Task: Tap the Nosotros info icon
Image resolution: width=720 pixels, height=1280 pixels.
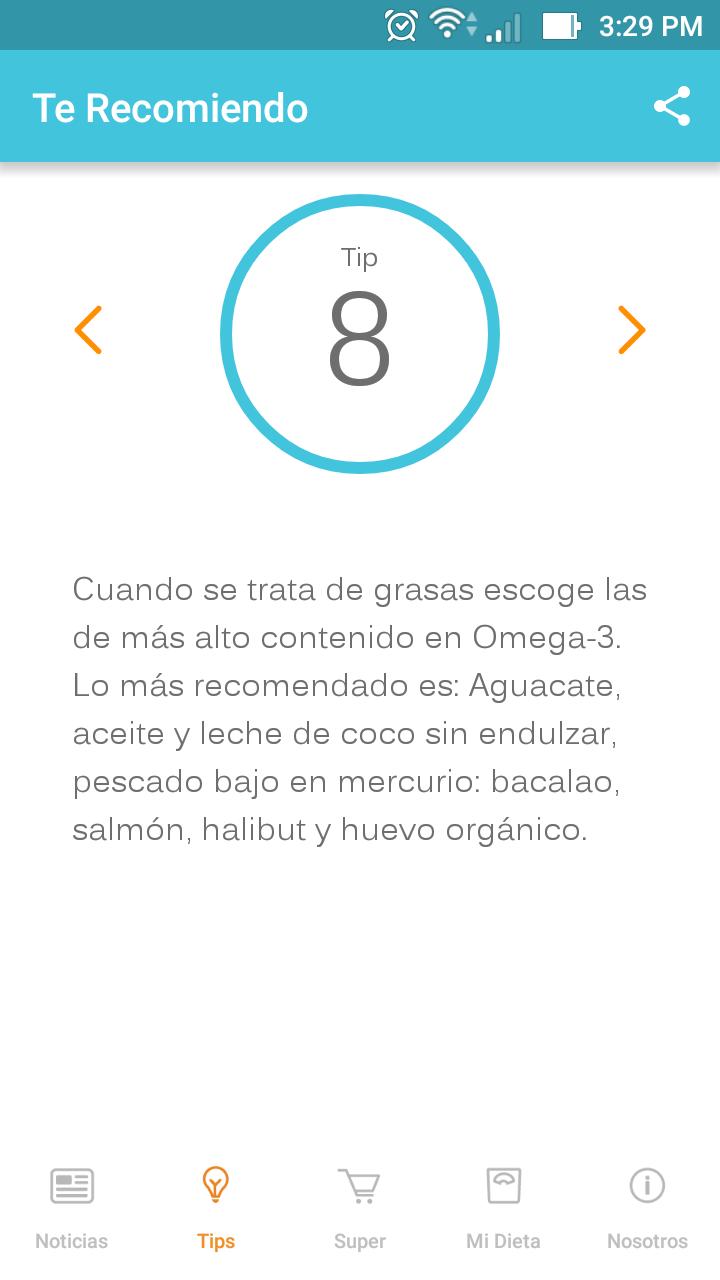Action: pos(646,1186)
